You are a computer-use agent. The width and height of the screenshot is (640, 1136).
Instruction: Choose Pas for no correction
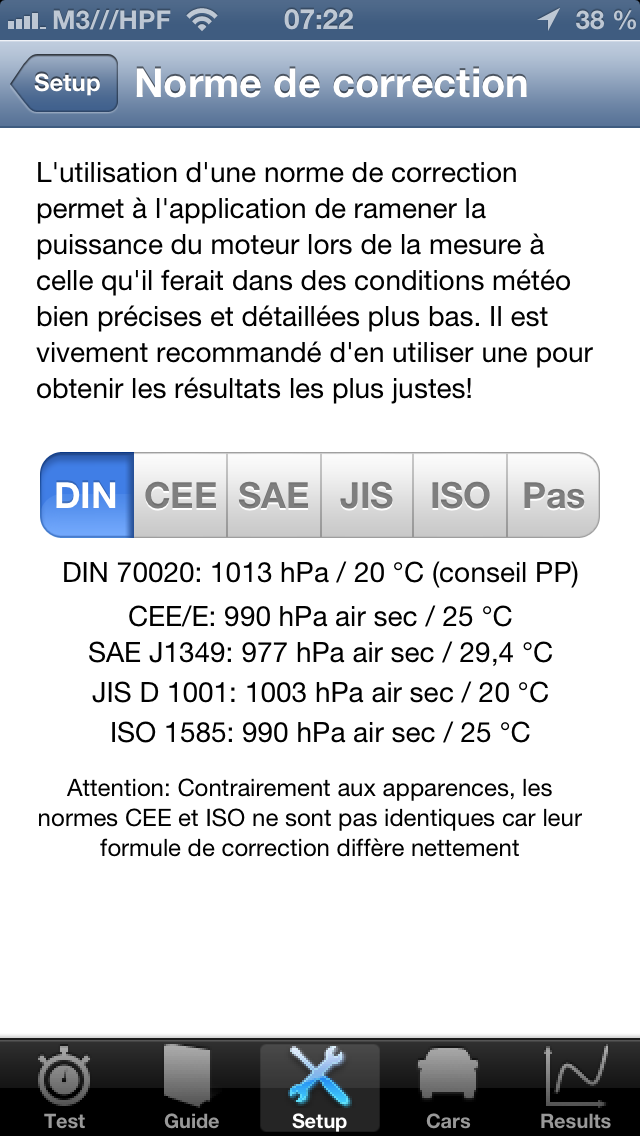click(x=554, y=495)
